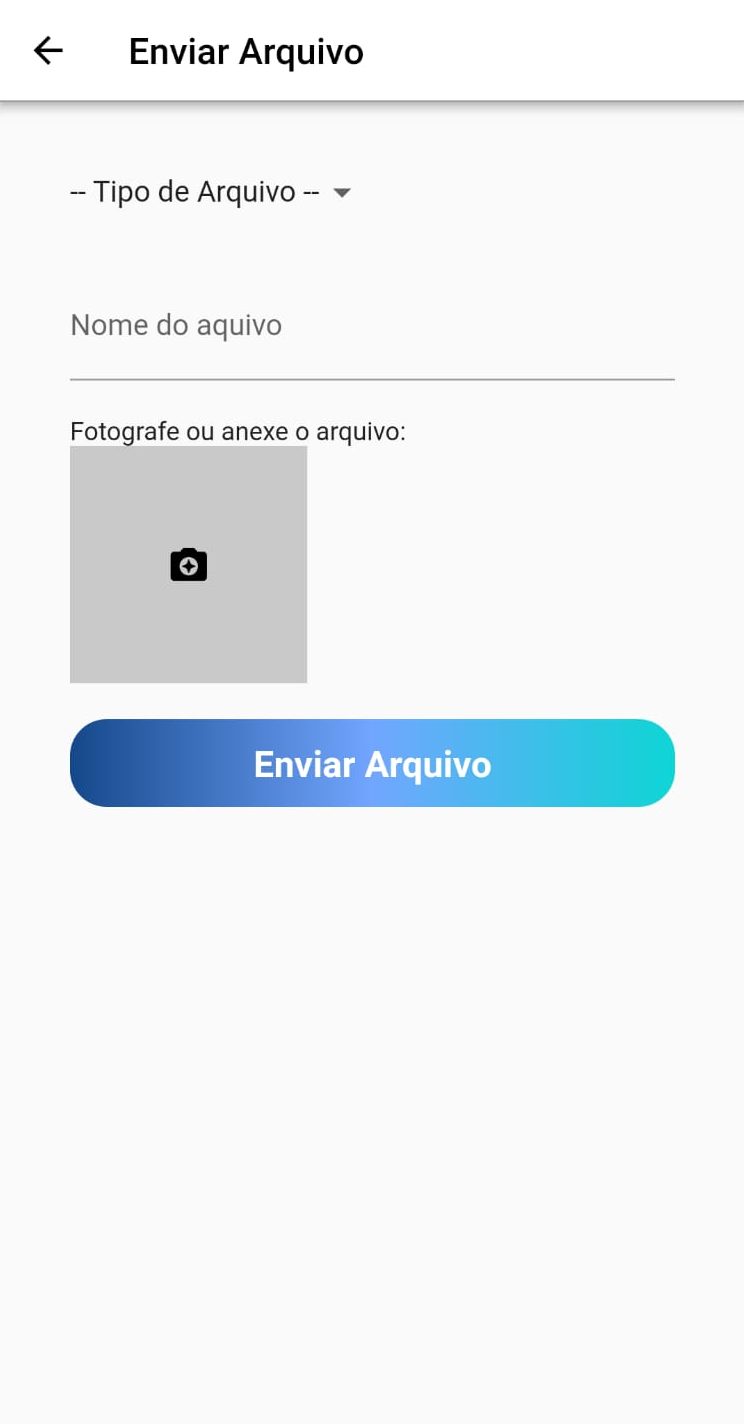The image size is (744, 1424).
Task: Tap the camera tile to attach a file
Action: (188, 564)
